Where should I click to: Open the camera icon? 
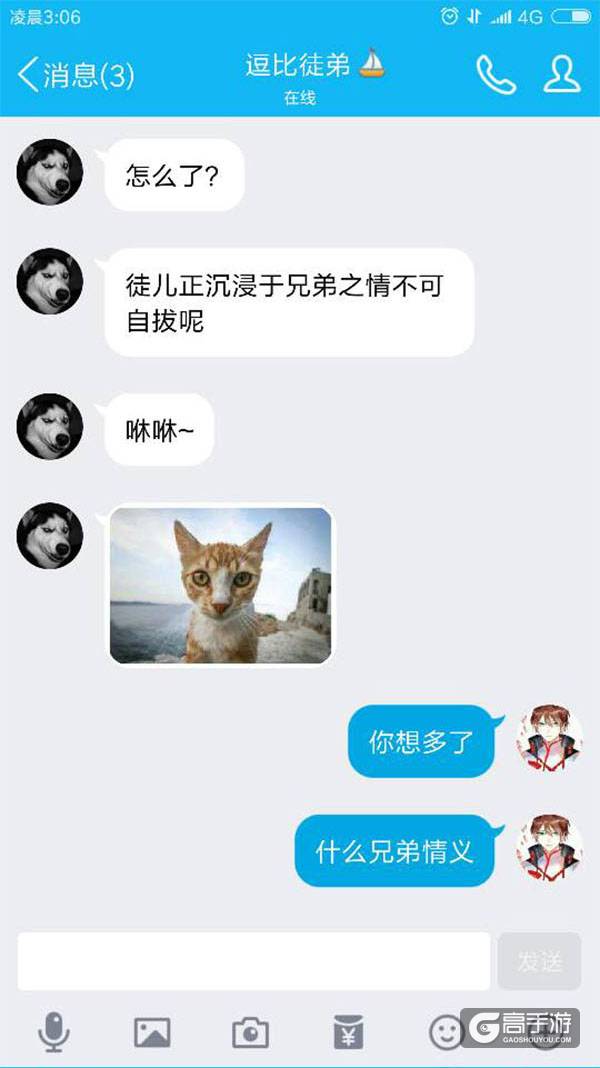(x=250, y=1032)
